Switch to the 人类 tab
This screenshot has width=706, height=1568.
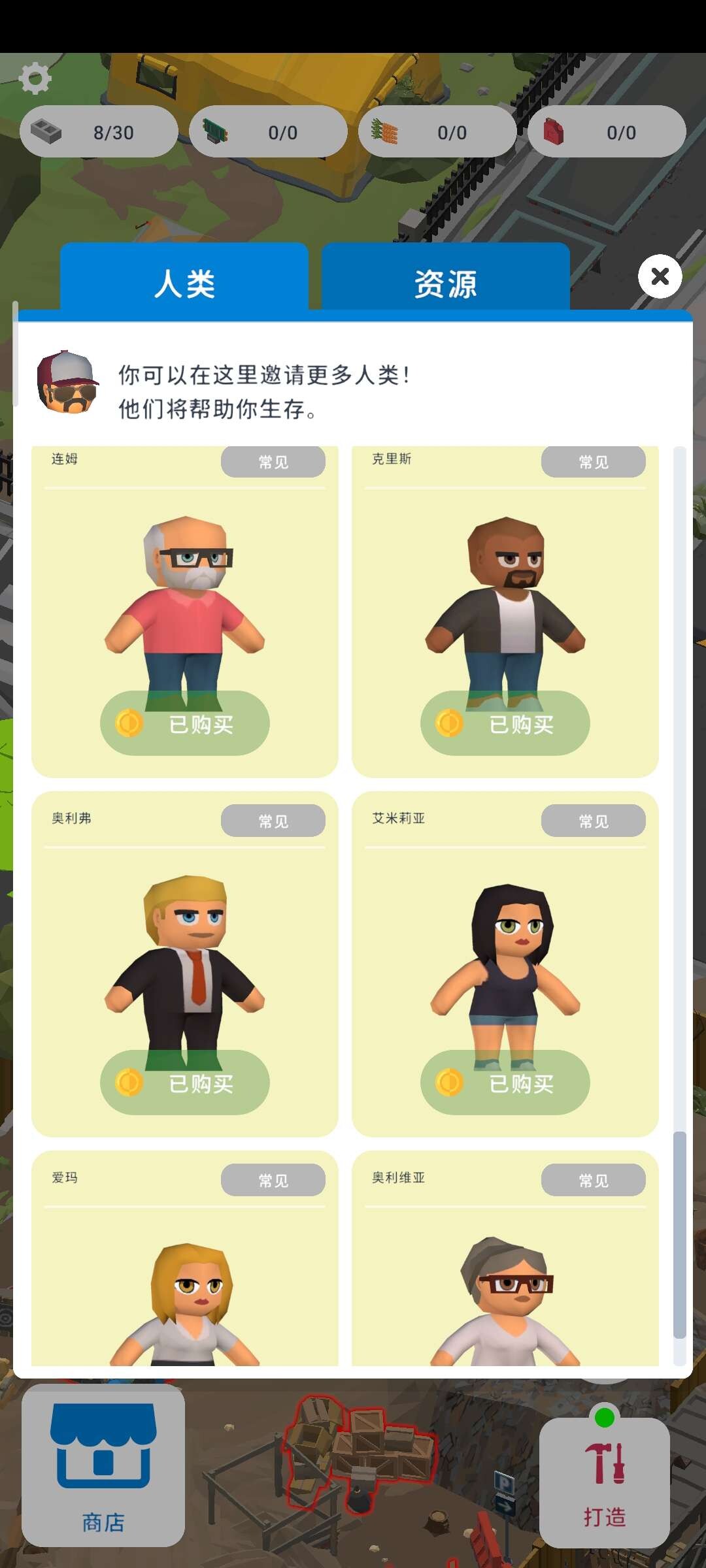tap(184, 283)
